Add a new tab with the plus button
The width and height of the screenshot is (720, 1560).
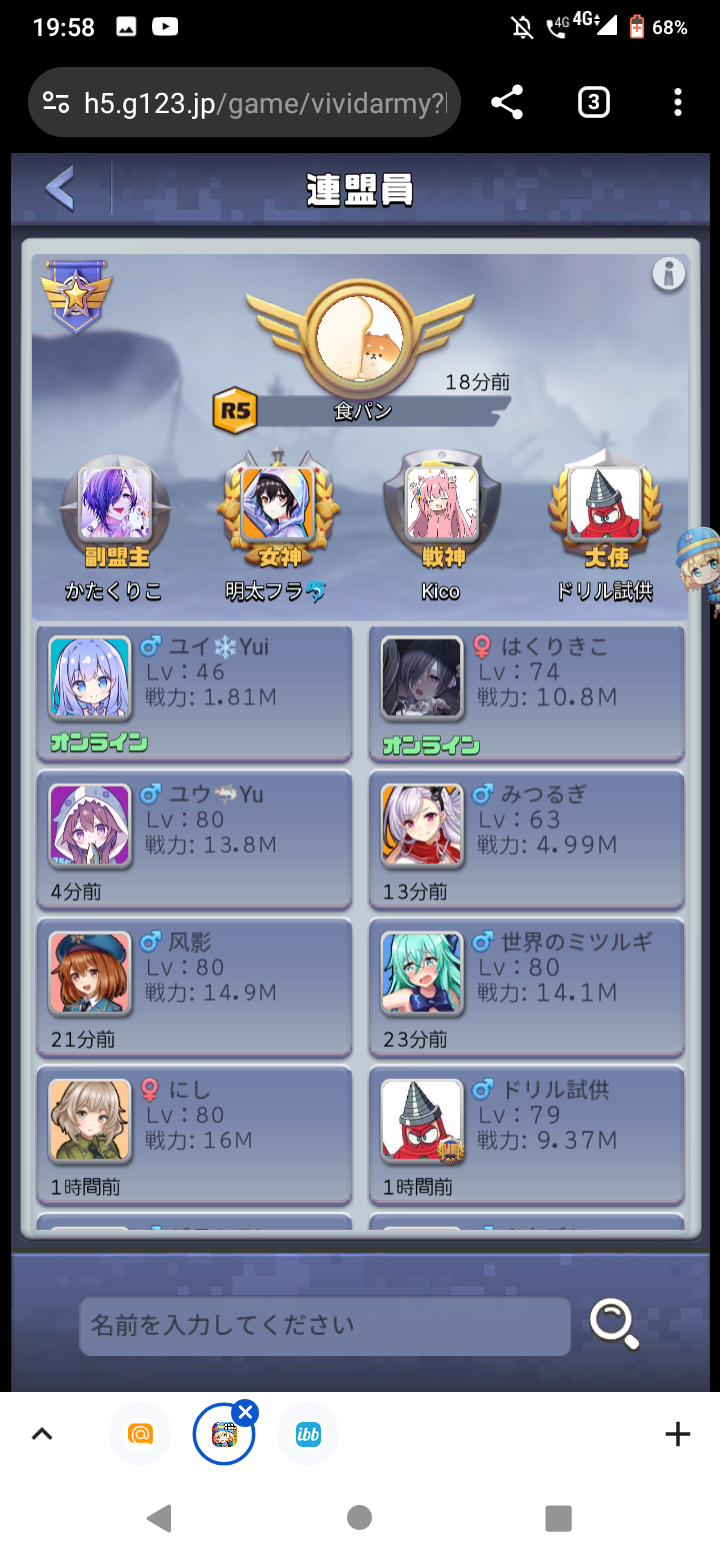tap(678, 1434)
